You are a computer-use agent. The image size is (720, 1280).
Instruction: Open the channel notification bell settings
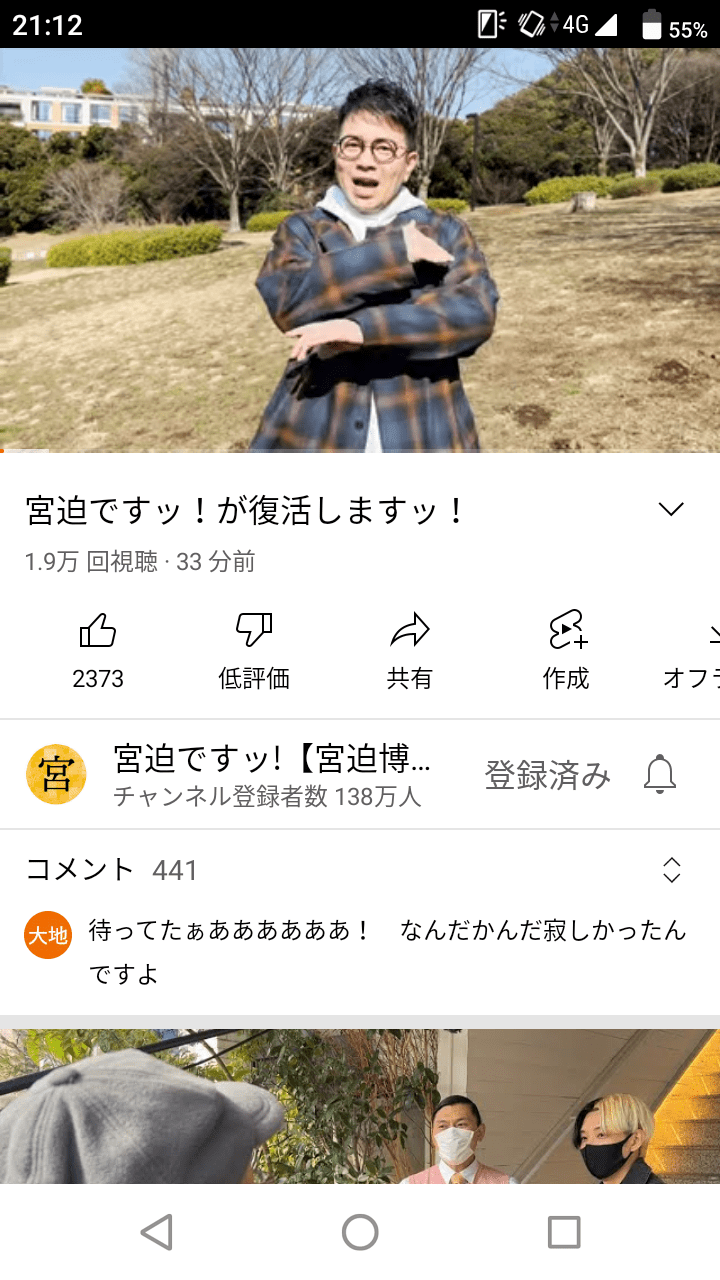[x=660, y=775]
